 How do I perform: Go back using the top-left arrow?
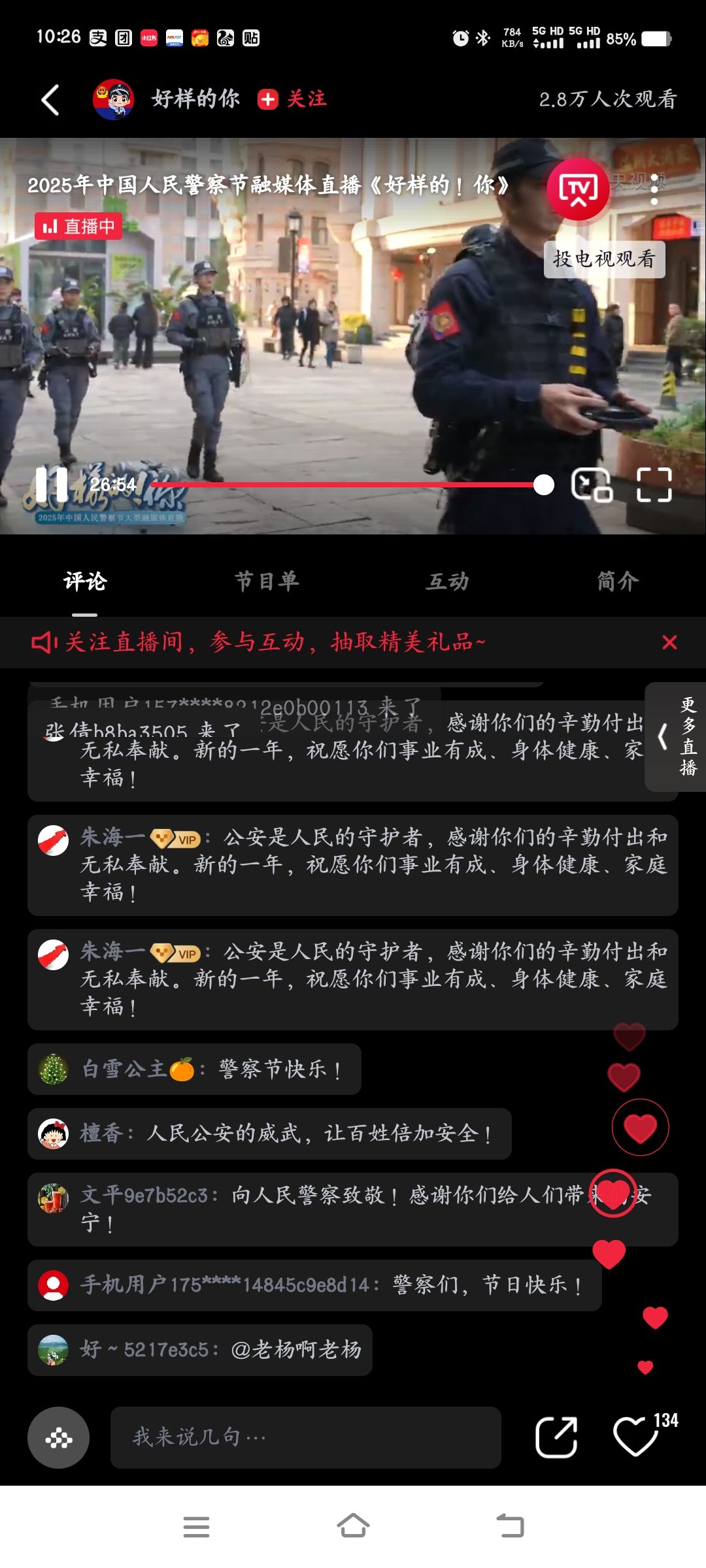(50, 100)
